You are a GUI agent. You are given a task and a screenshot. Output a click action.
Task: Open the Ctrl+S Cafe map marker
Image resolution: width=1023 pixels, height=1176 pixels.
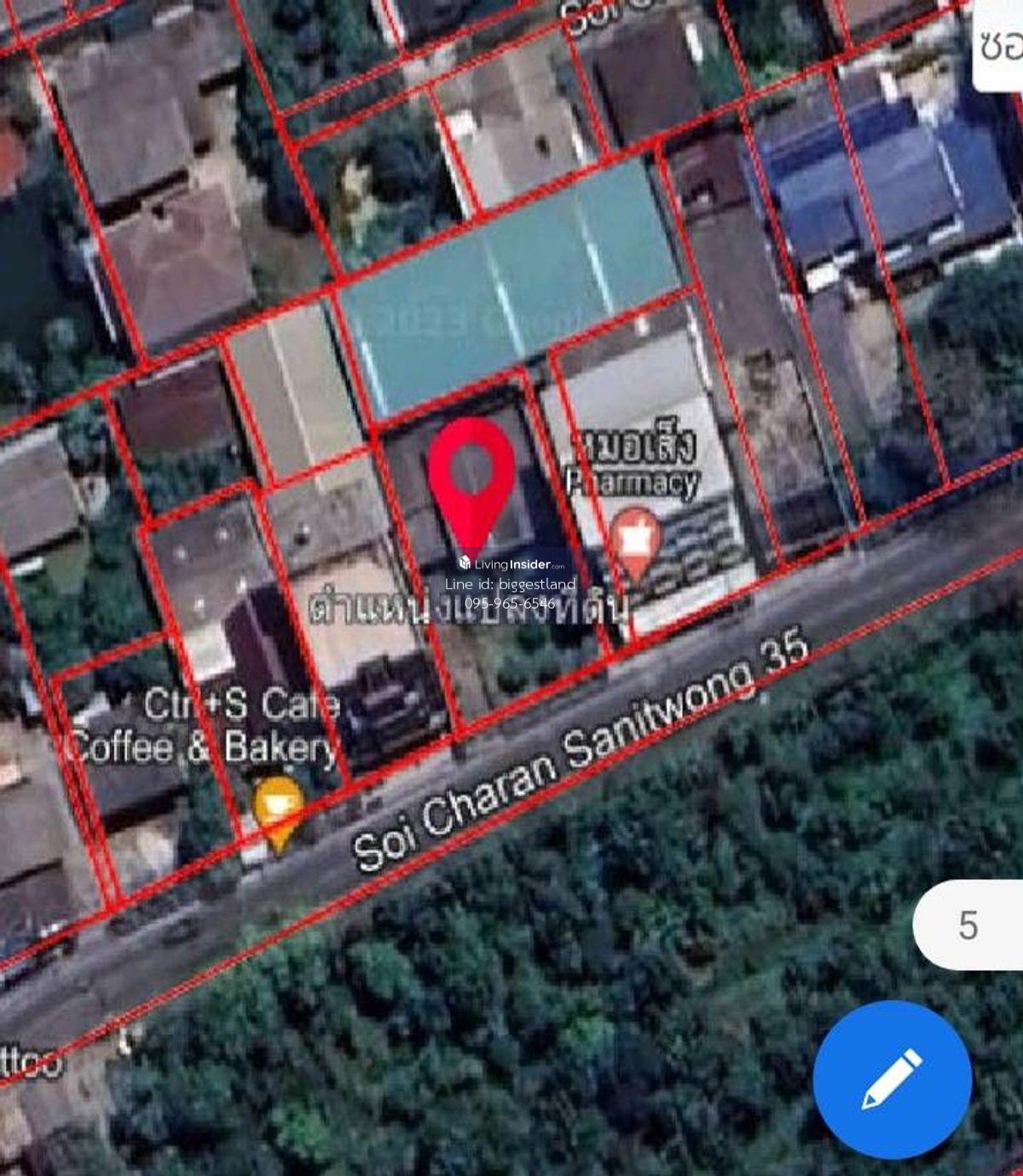tap(279, 805)
